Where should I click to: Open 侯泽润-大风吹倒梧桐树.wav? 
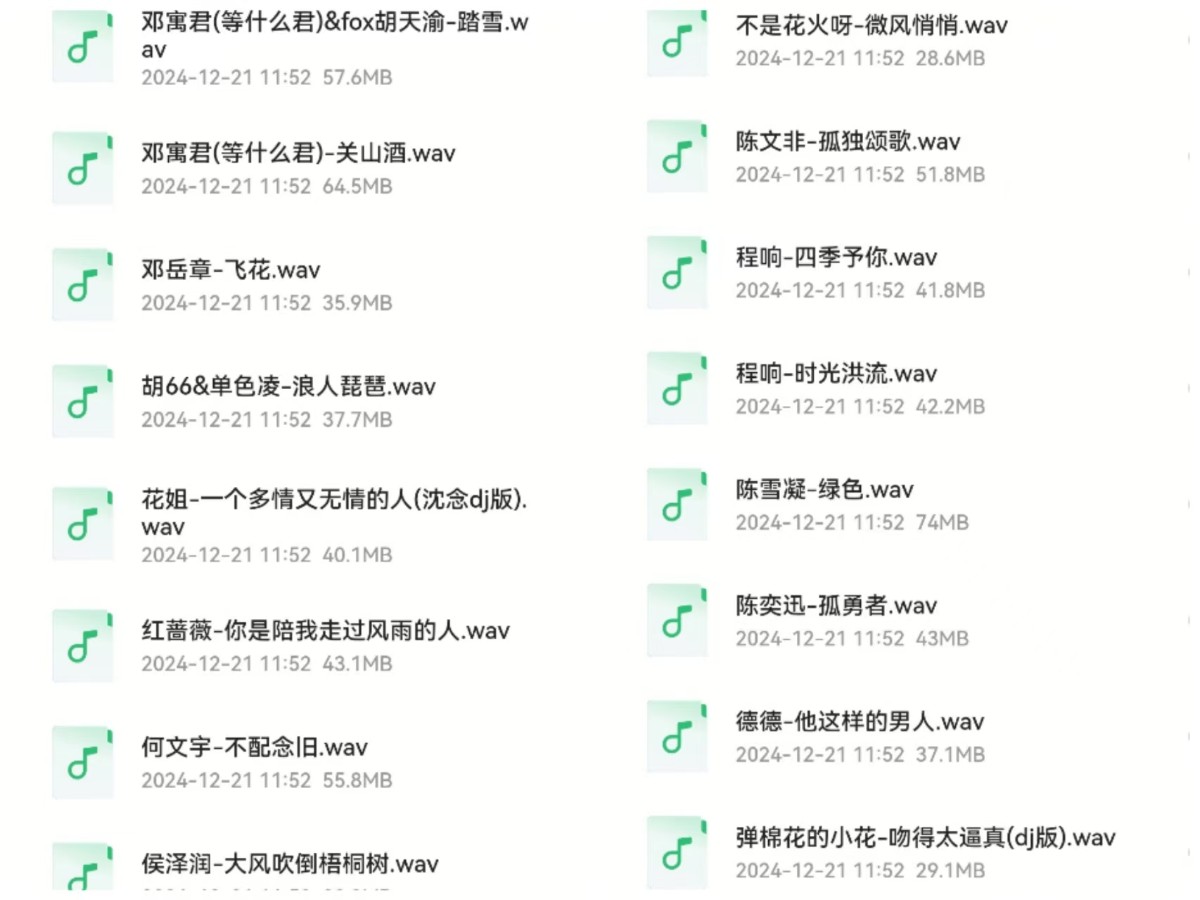[290, 863]
